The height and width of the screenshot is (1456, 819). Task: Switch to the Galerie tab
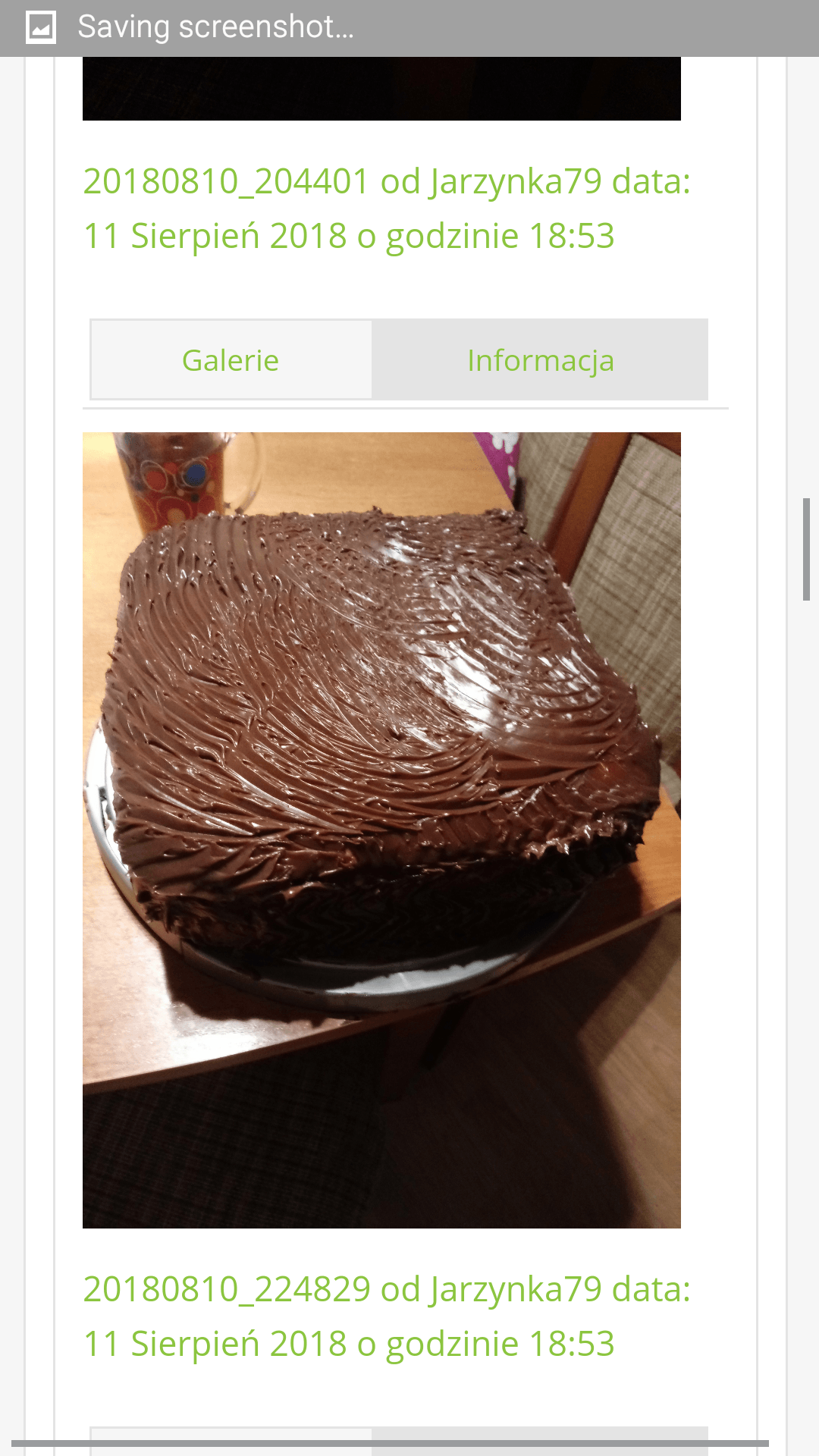click(x=231, y=360)
